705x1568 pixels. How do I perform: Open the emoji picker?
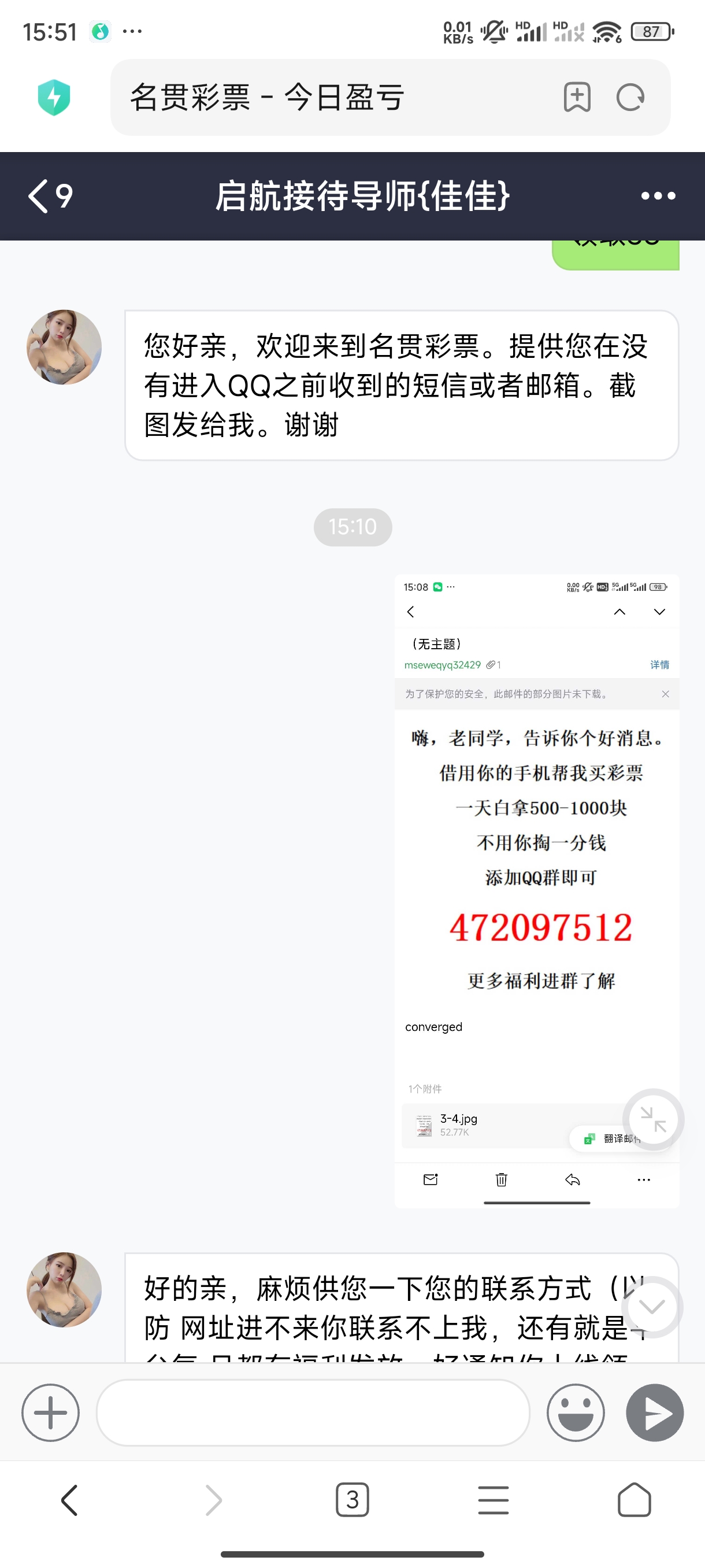(576, 1412)
